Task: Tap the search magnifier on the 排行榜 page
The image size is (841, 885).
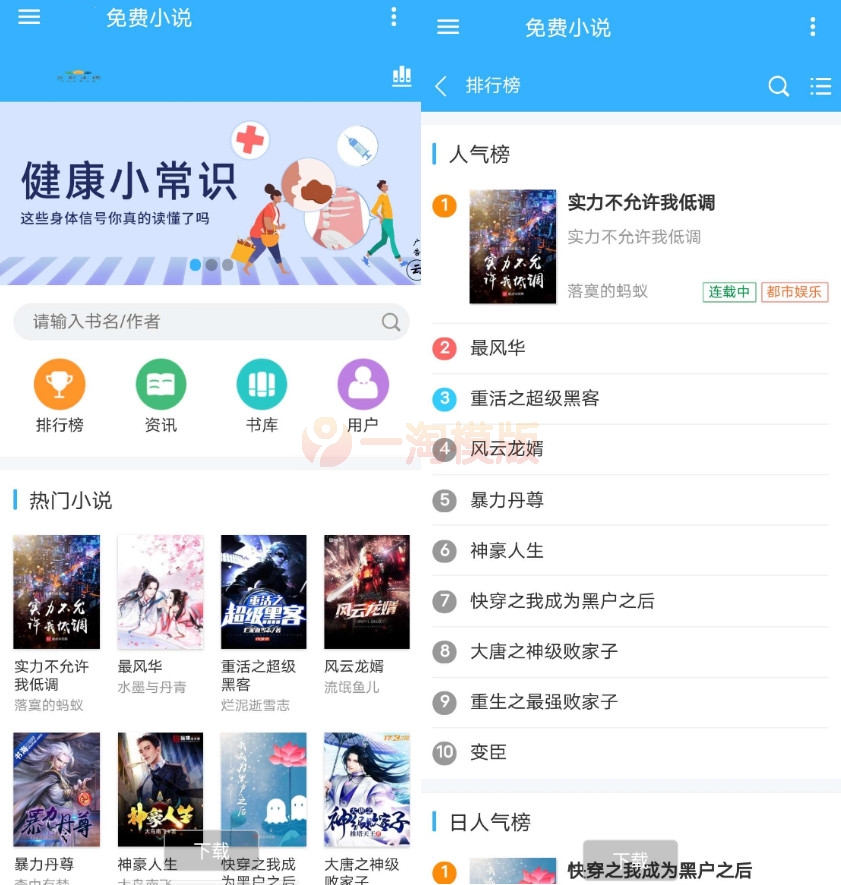Action: point(778,86)
